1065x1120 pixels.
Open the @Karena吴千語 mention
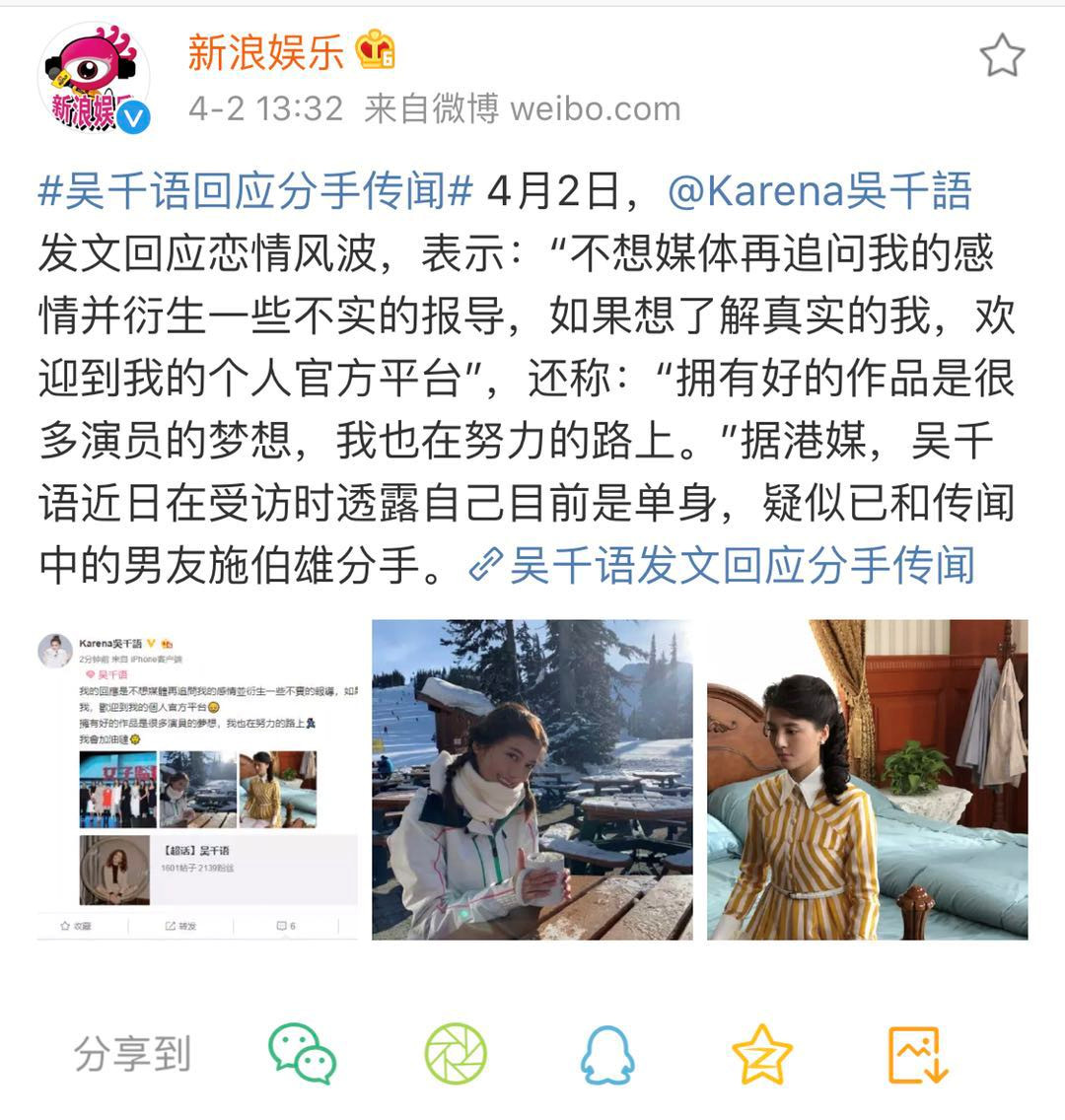[x=819, y=190]
